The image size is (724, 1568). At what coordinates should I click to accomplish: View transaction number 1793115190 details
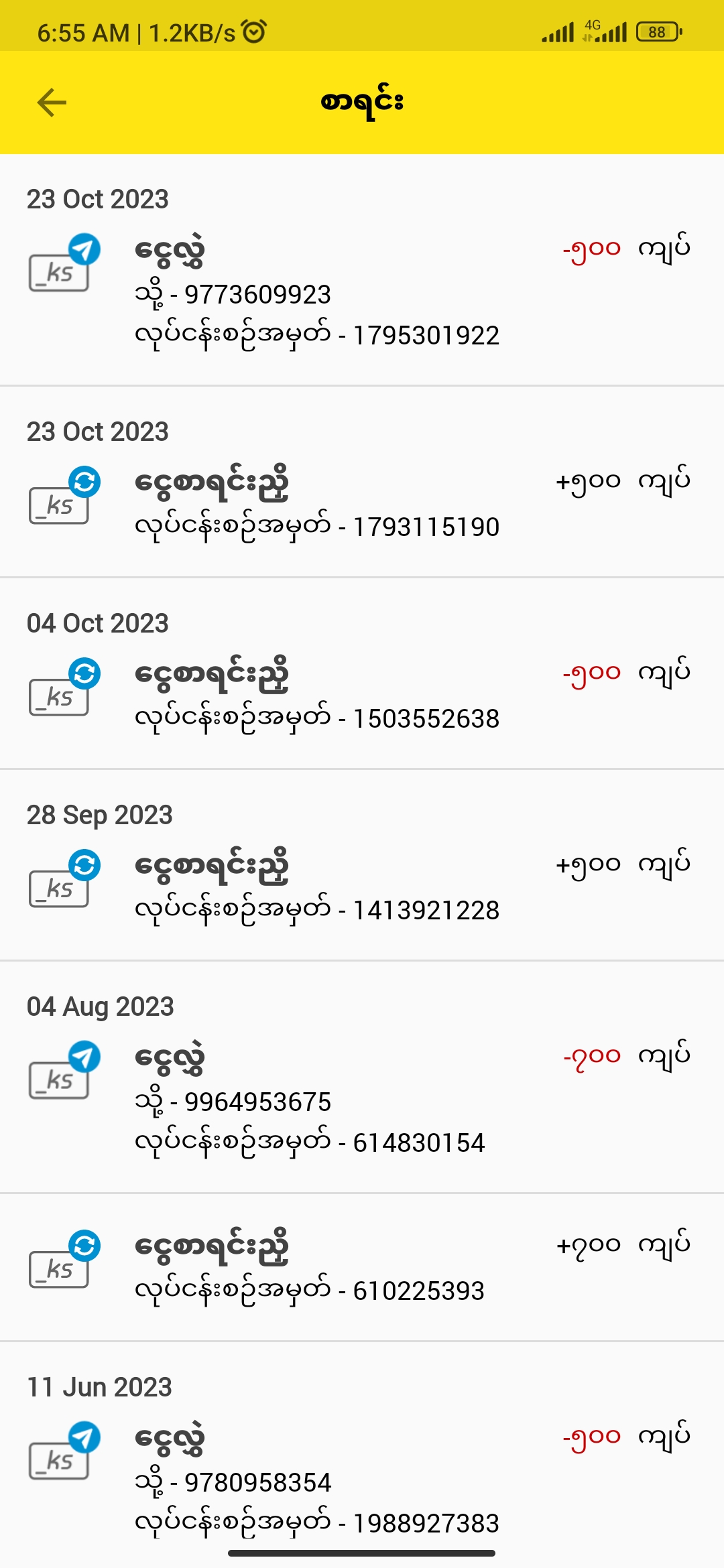pos(362,504)
